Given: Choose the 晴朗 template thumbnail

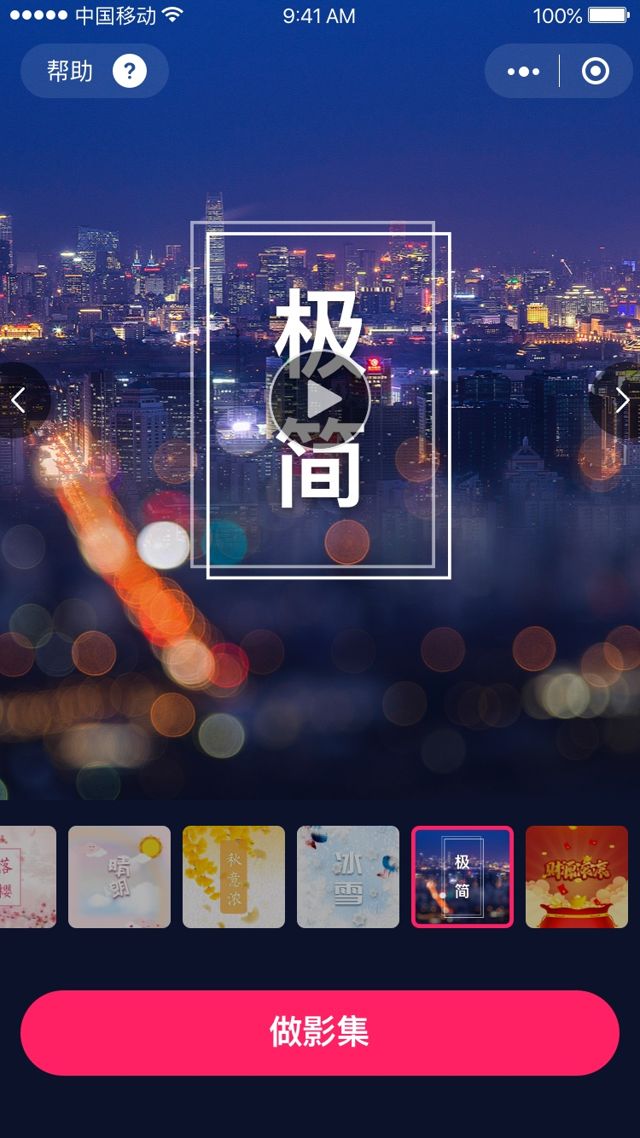Looking at the screenshot, I should click(x=119, y=877).
